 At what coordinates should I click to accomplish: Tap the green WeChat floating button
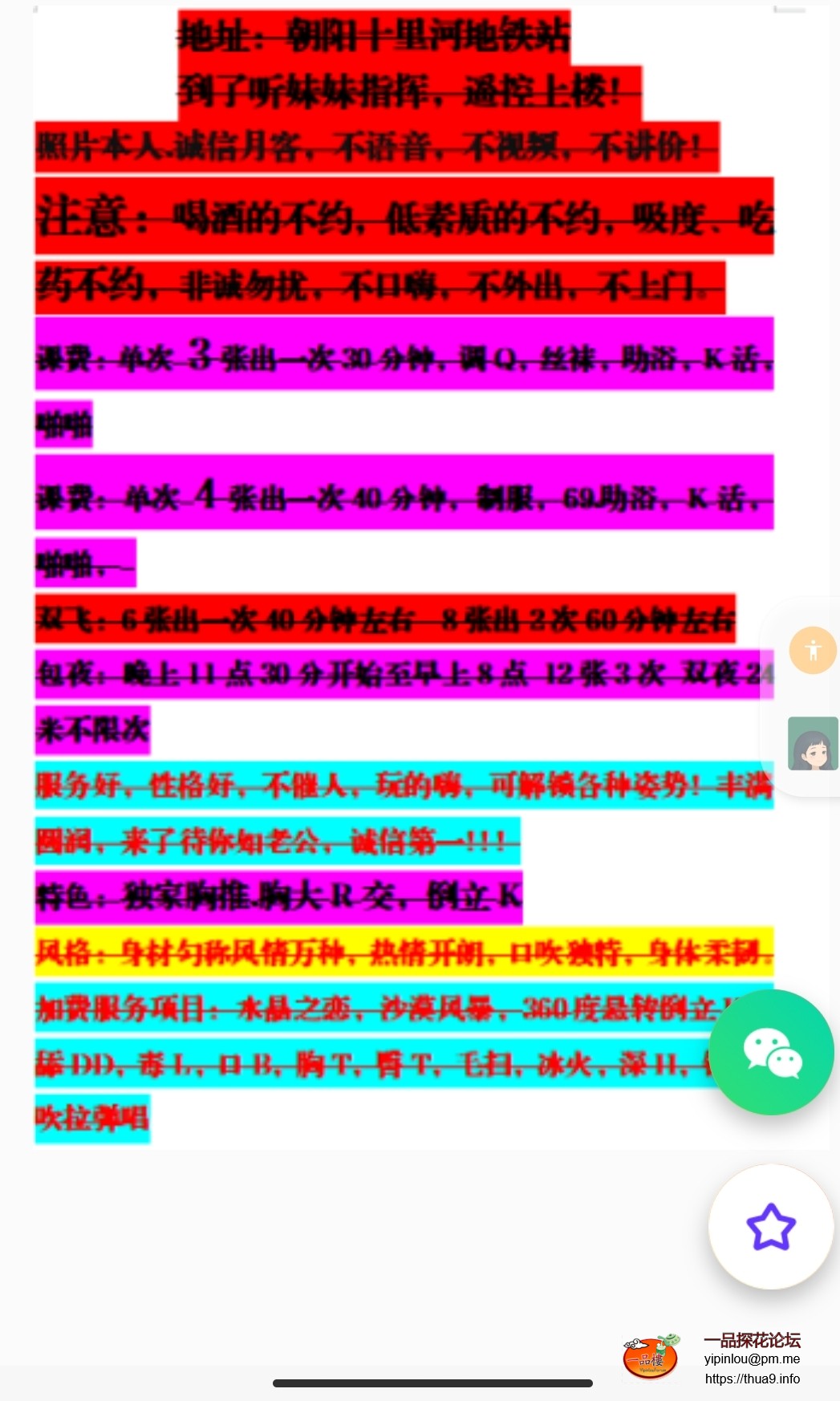(771, 1052)
